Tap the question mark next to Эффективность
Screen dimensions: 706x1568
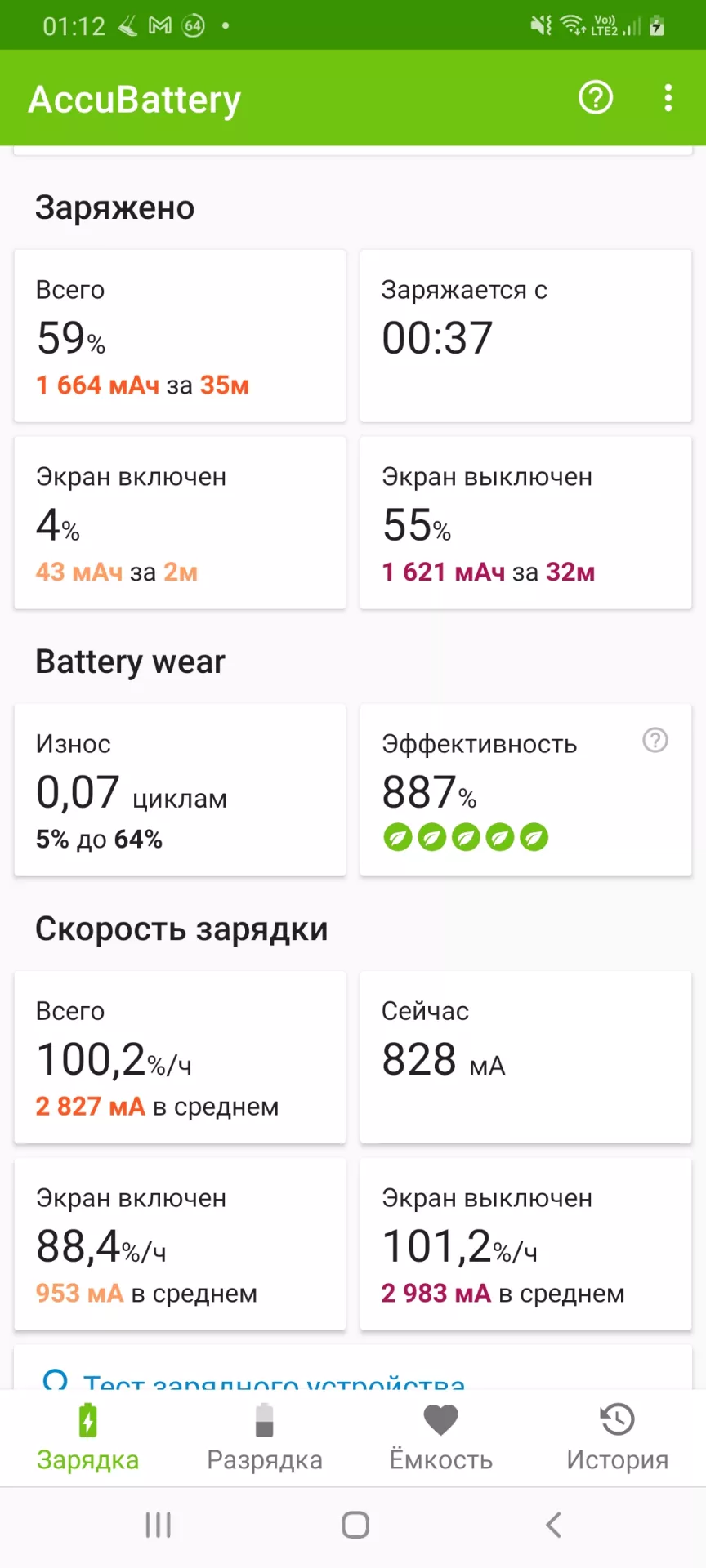tap(655, 740)
